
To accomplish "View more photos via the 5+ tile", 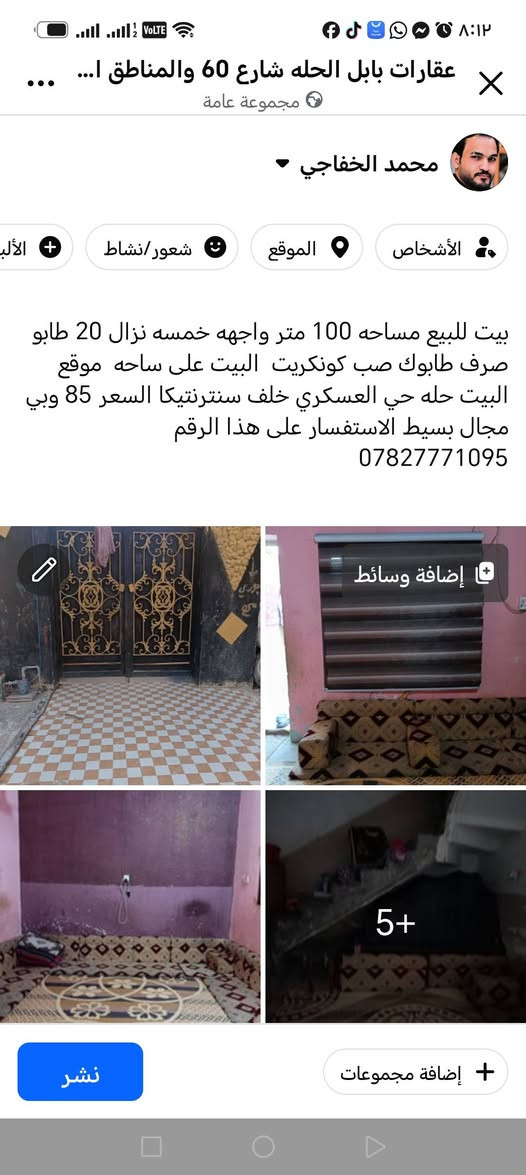I will (x=396, y=906).
